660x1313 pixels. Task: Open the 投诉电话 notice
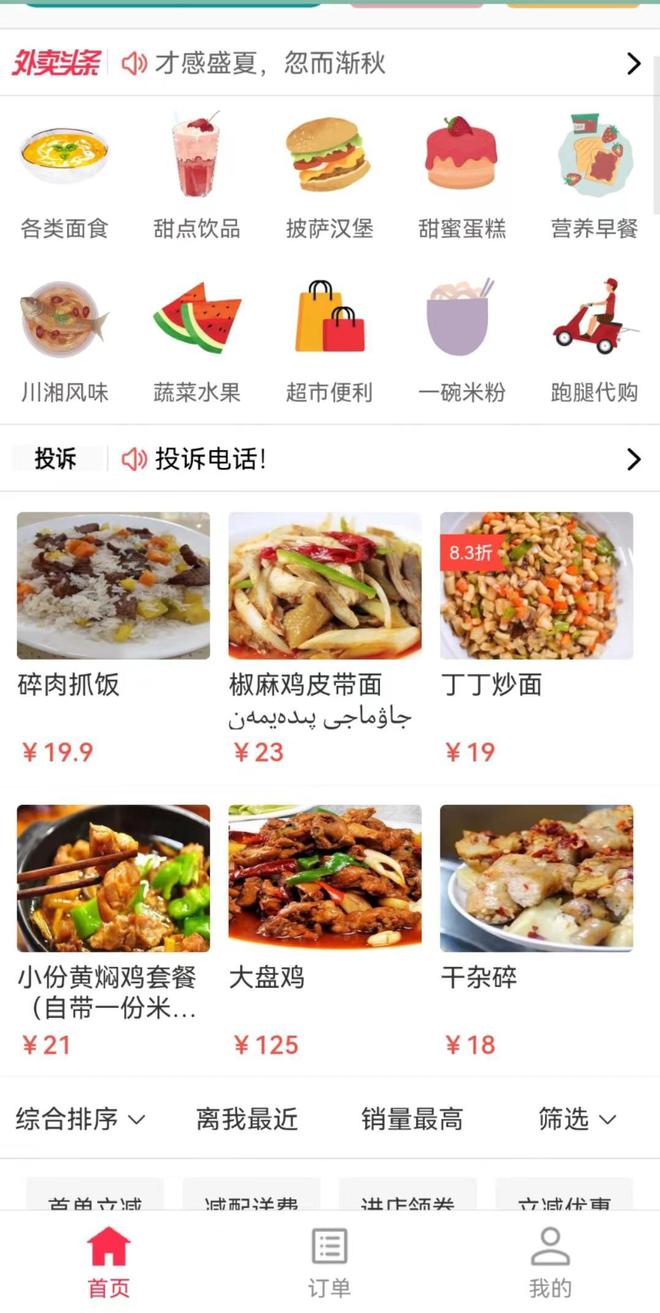pos(330,459)
